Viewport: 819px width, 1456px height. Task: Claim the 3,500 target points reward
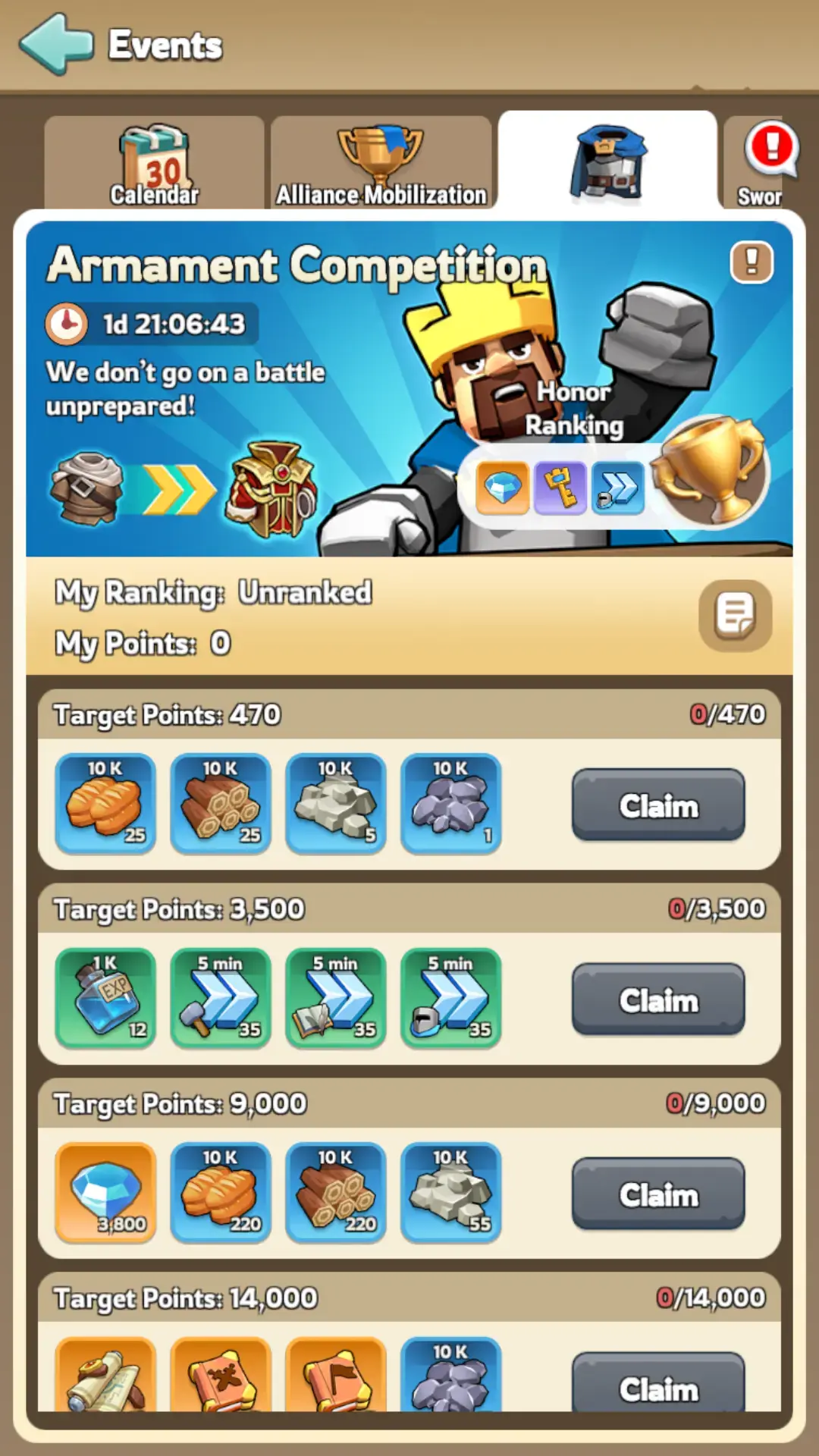pyautogui.click(x=658, y=999)
